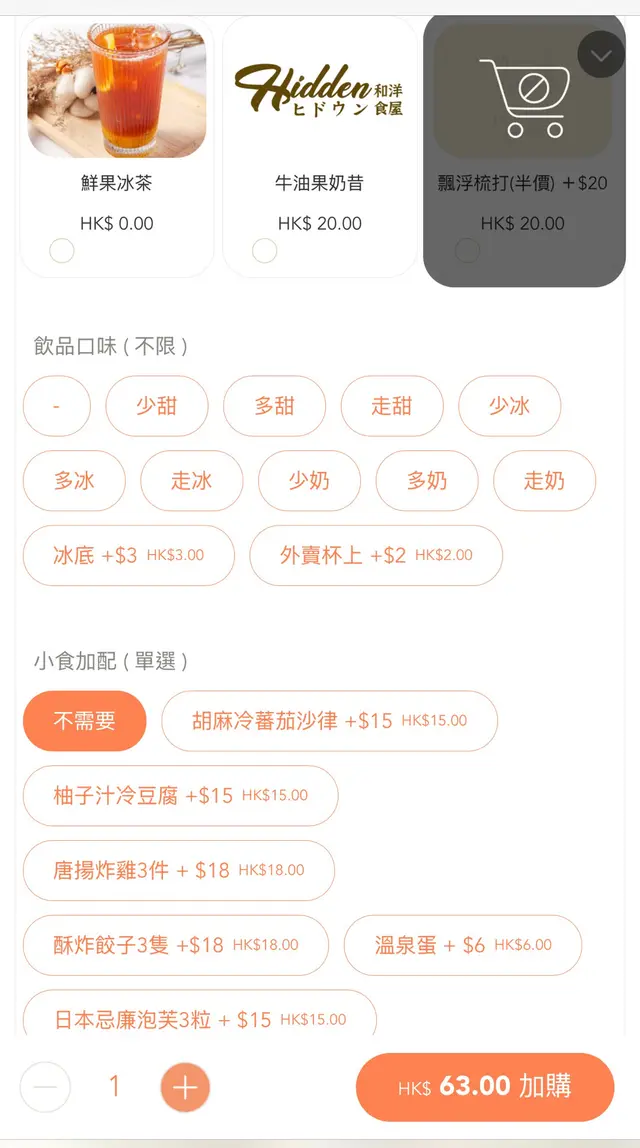Image resolution: width=640 pixels, height=1148 pixels.
Task: Add 溫泉蛋 +$6 snack
Action: [462, 945]
